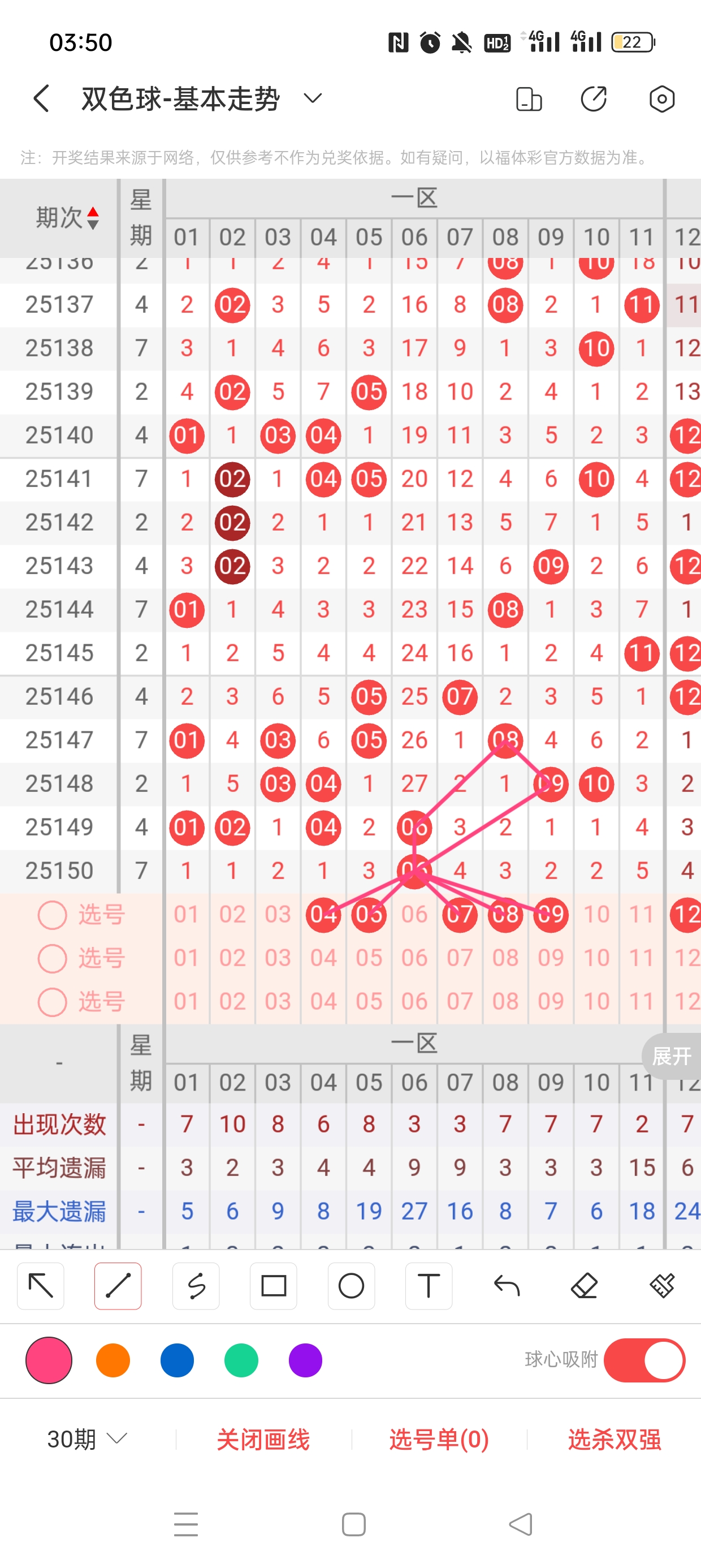Viewport: 701px width, 1568px height.
Task: Clear all drawings with the brush tool
Action: coord(662,1286)
